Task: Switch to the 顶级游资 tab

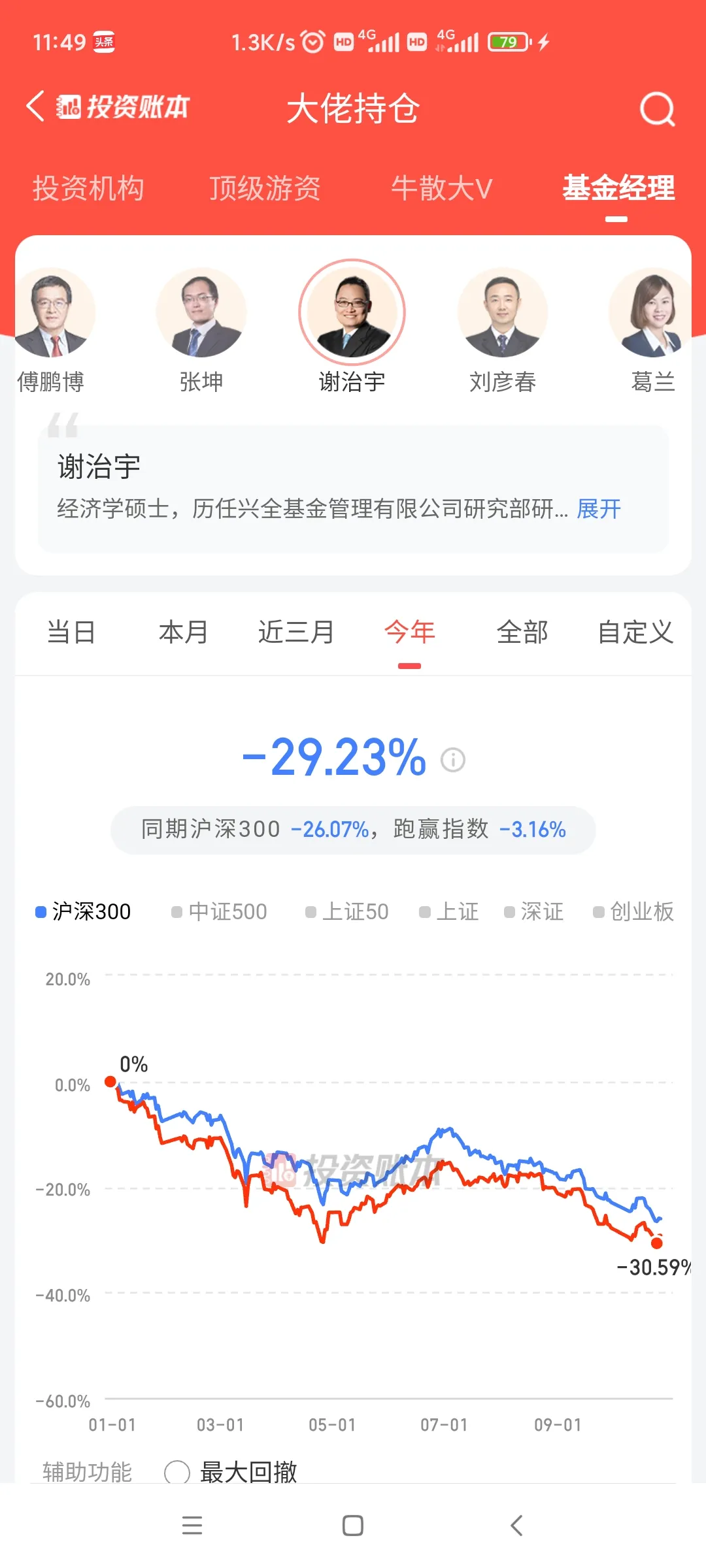Action: (x=265, y=189)
